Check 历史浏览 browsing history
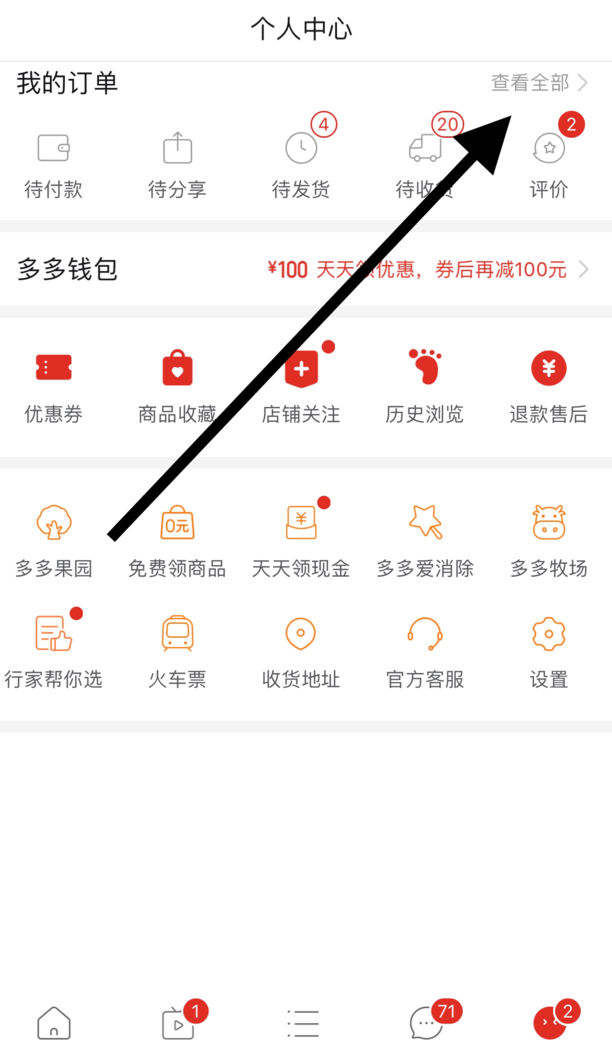The height and width of the screenshot is (1040, 612). coord(425,386)
